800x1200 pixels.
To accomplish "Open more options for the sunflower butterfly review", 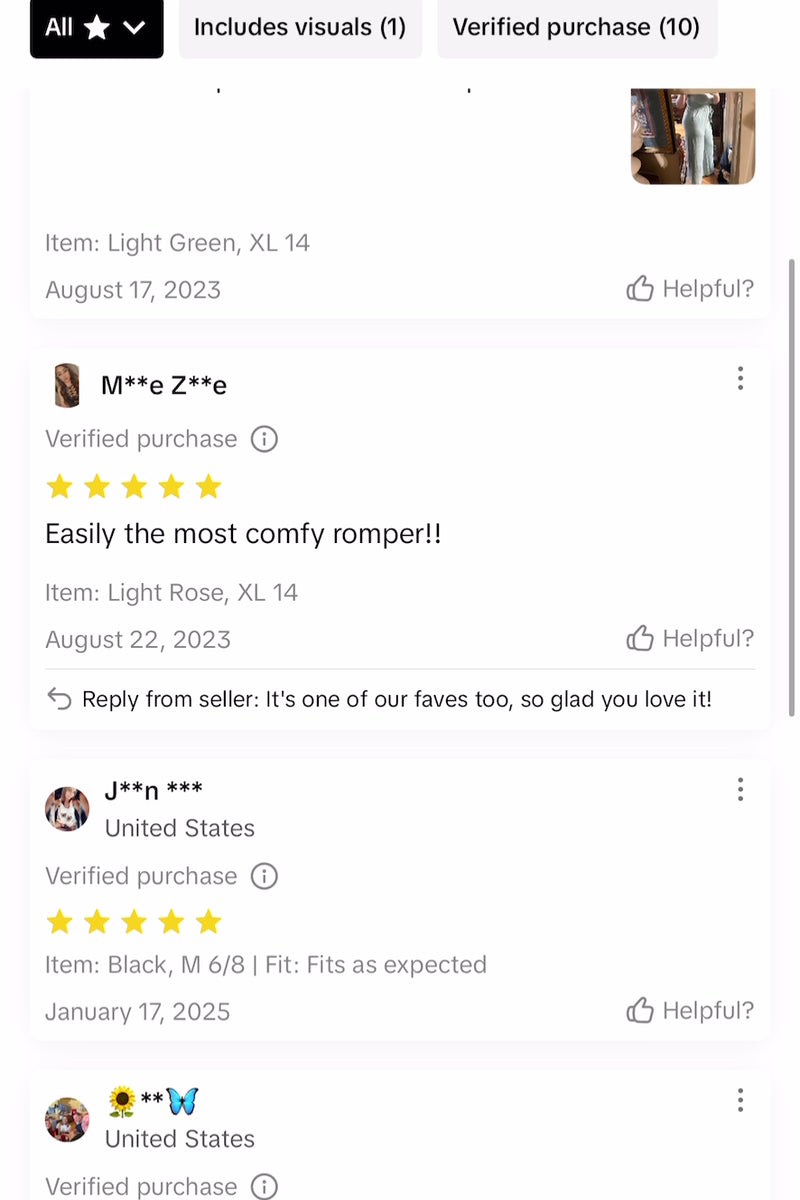I will tap(740, 1101).
